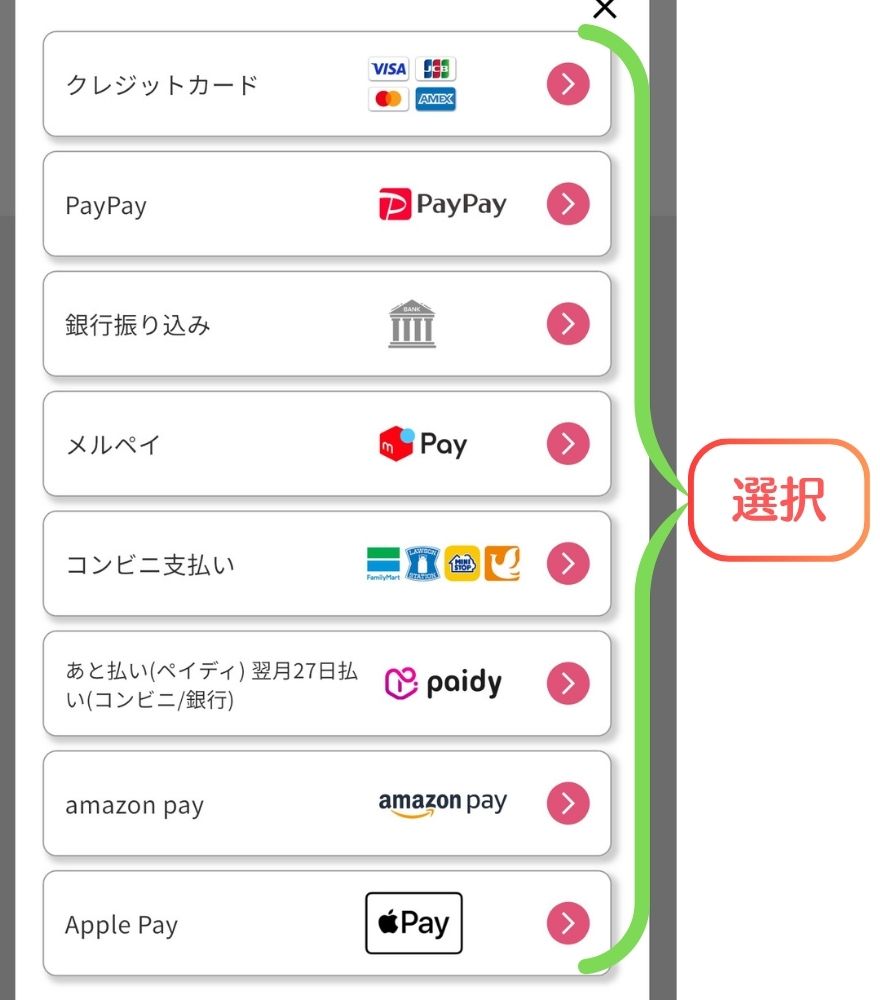Close the payment selection panel

coord(604,10)
